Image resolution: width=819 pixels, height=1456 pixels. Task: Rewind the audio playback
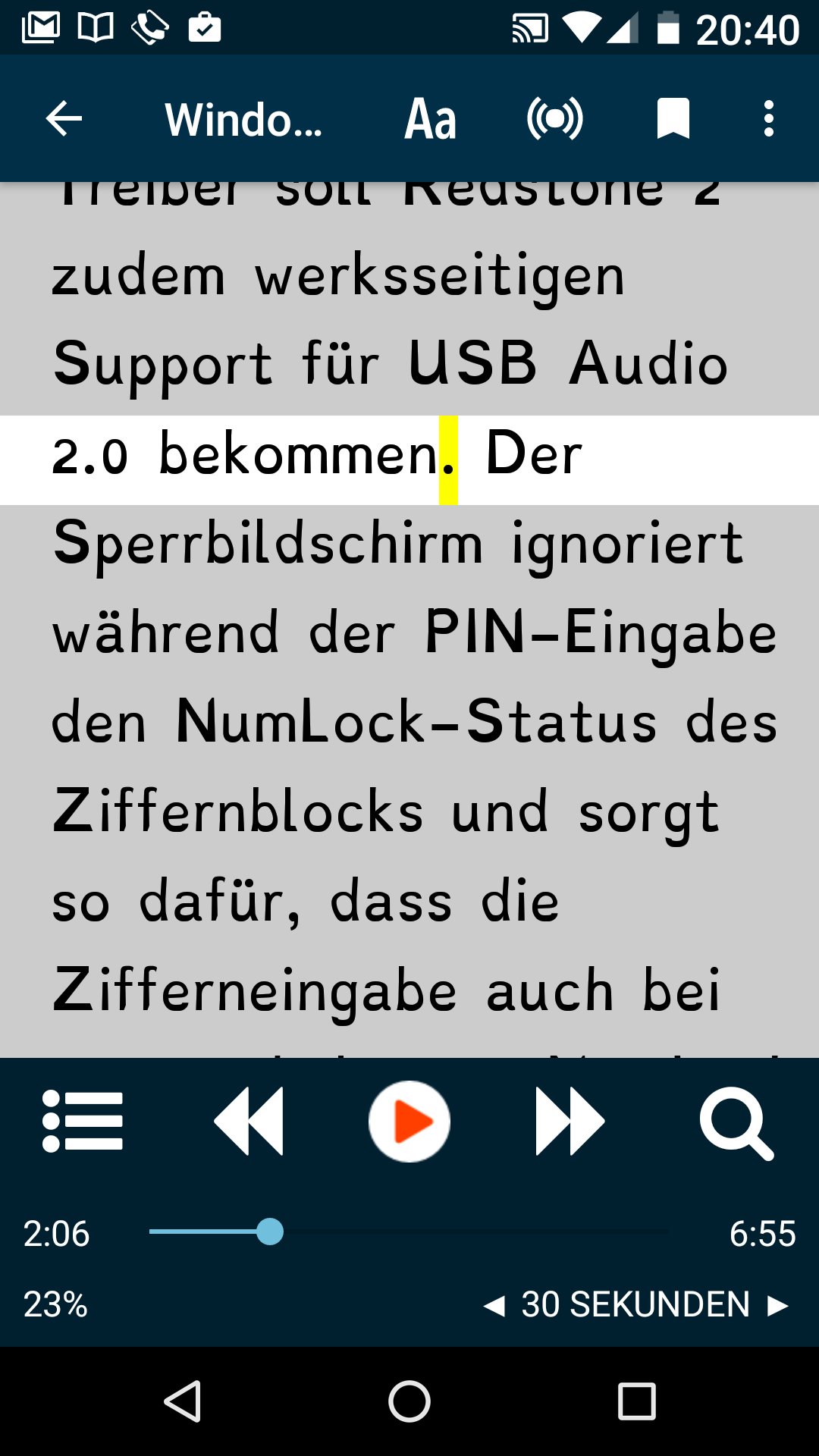pyautogui.click(x=249, y=1122)
